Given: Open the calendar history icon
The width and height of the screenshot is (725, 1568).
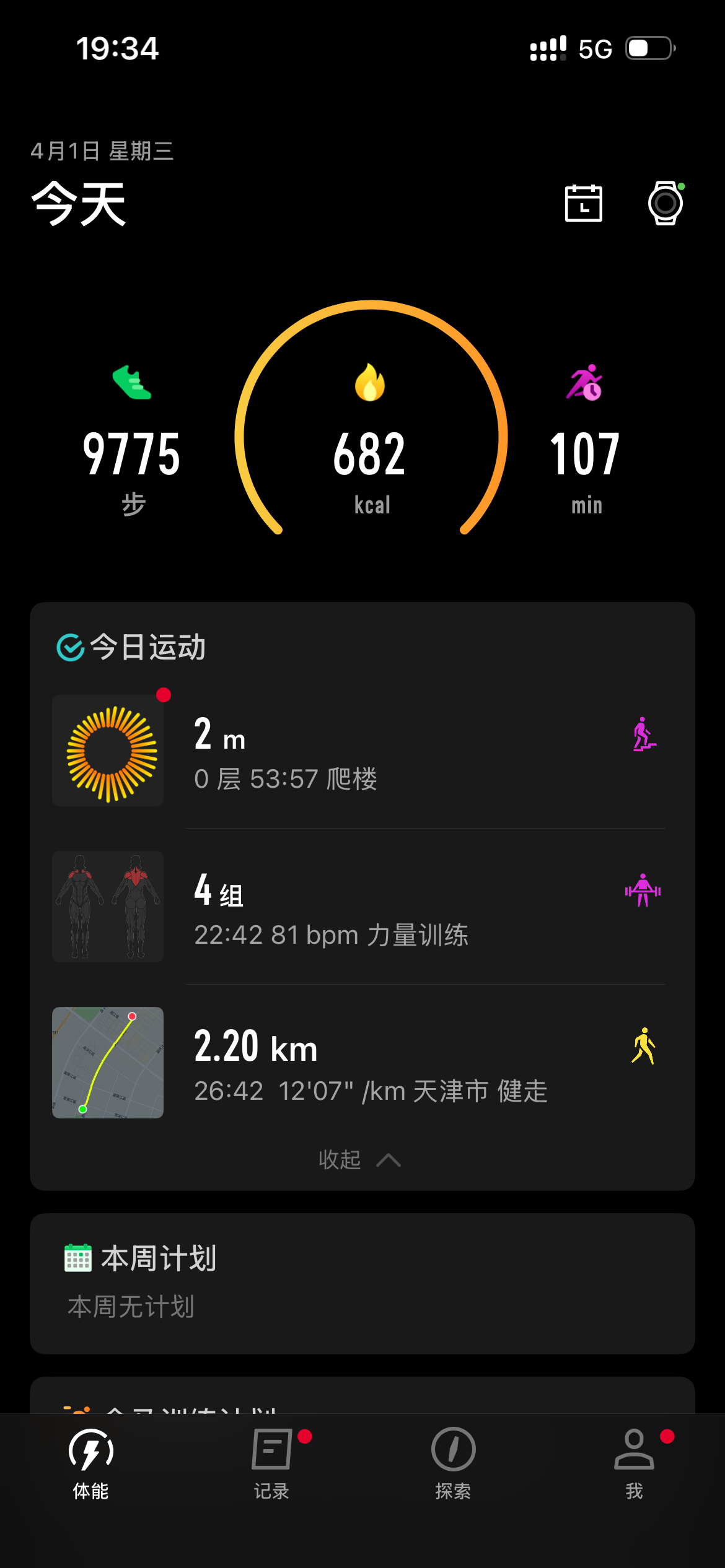Looking at the screenshot, I should click(583, 203).
